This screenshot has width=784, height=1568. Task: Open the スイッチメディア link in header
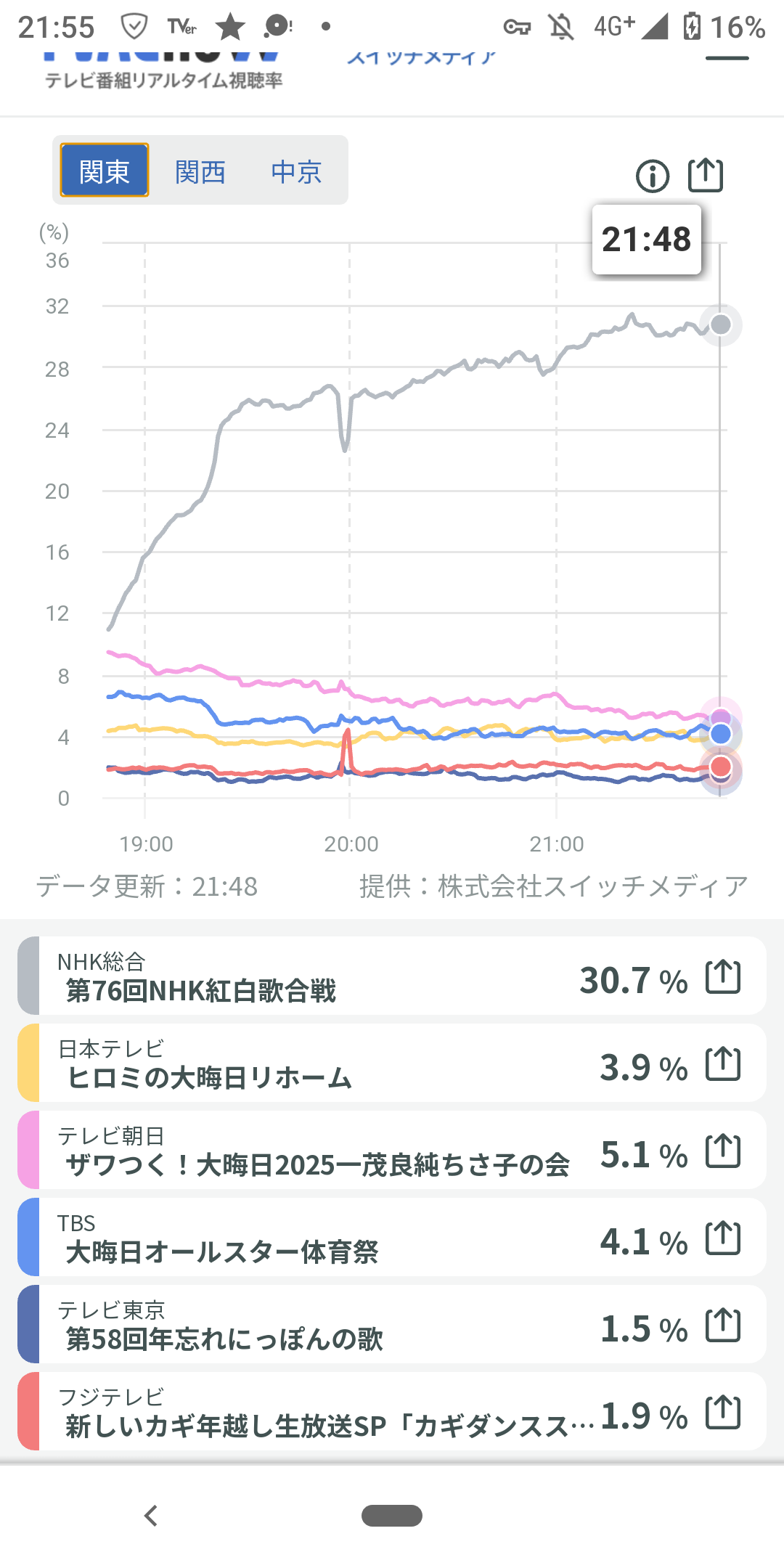(421, 58)
